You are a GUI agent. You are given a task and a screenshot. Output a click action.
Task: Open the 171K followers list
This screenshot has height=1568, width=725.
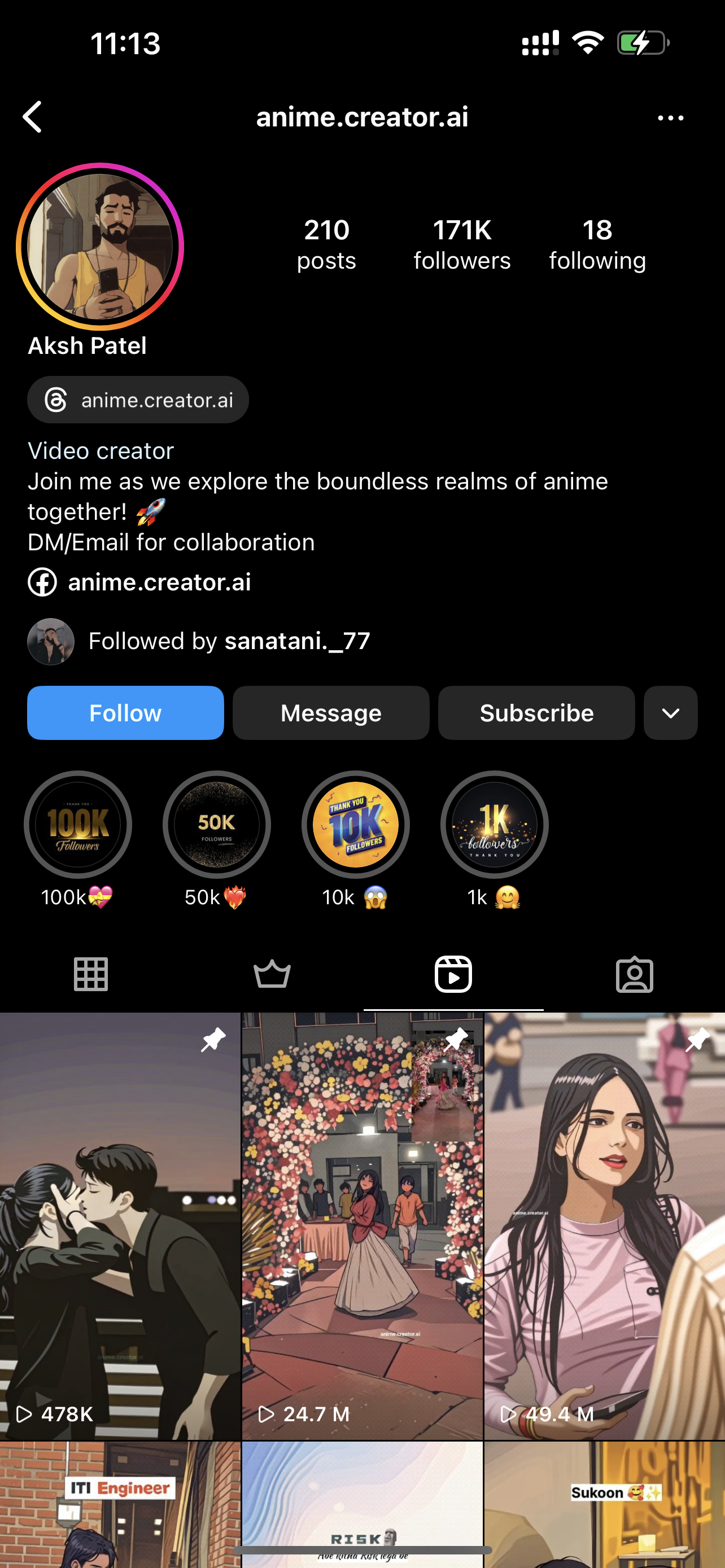point(461,244)
